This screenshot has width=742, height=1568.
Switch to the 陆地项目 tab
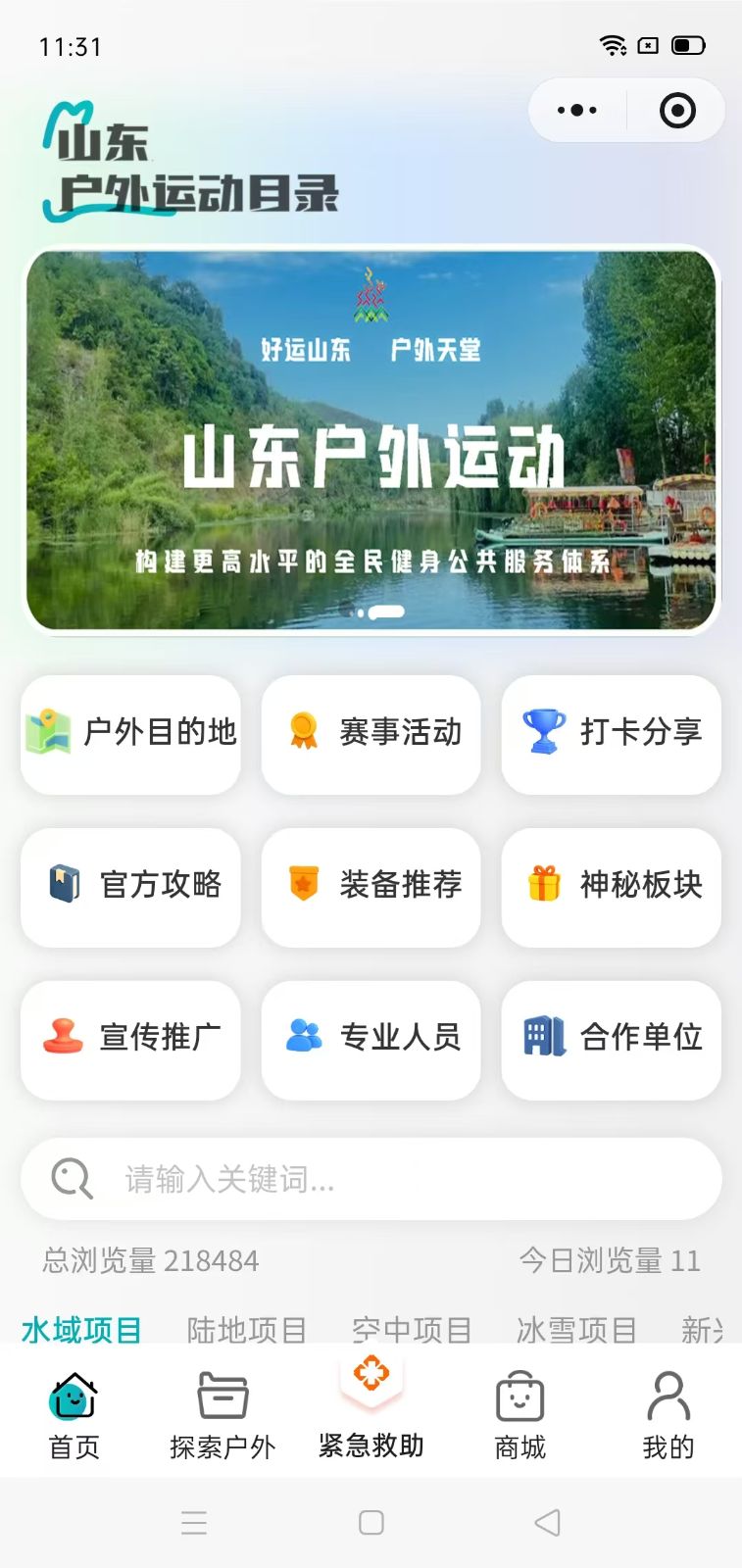tap(246, 1330)
